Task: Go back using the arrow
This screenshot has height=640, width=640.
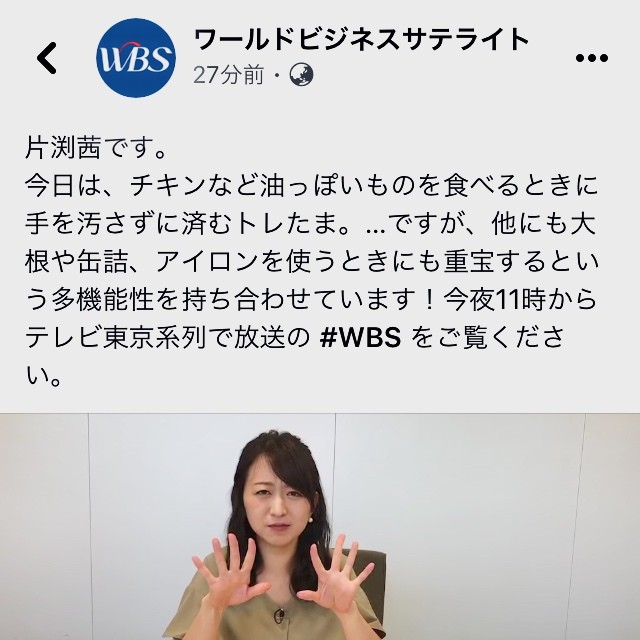Action: pyautogui.click(x=46, y=58)
